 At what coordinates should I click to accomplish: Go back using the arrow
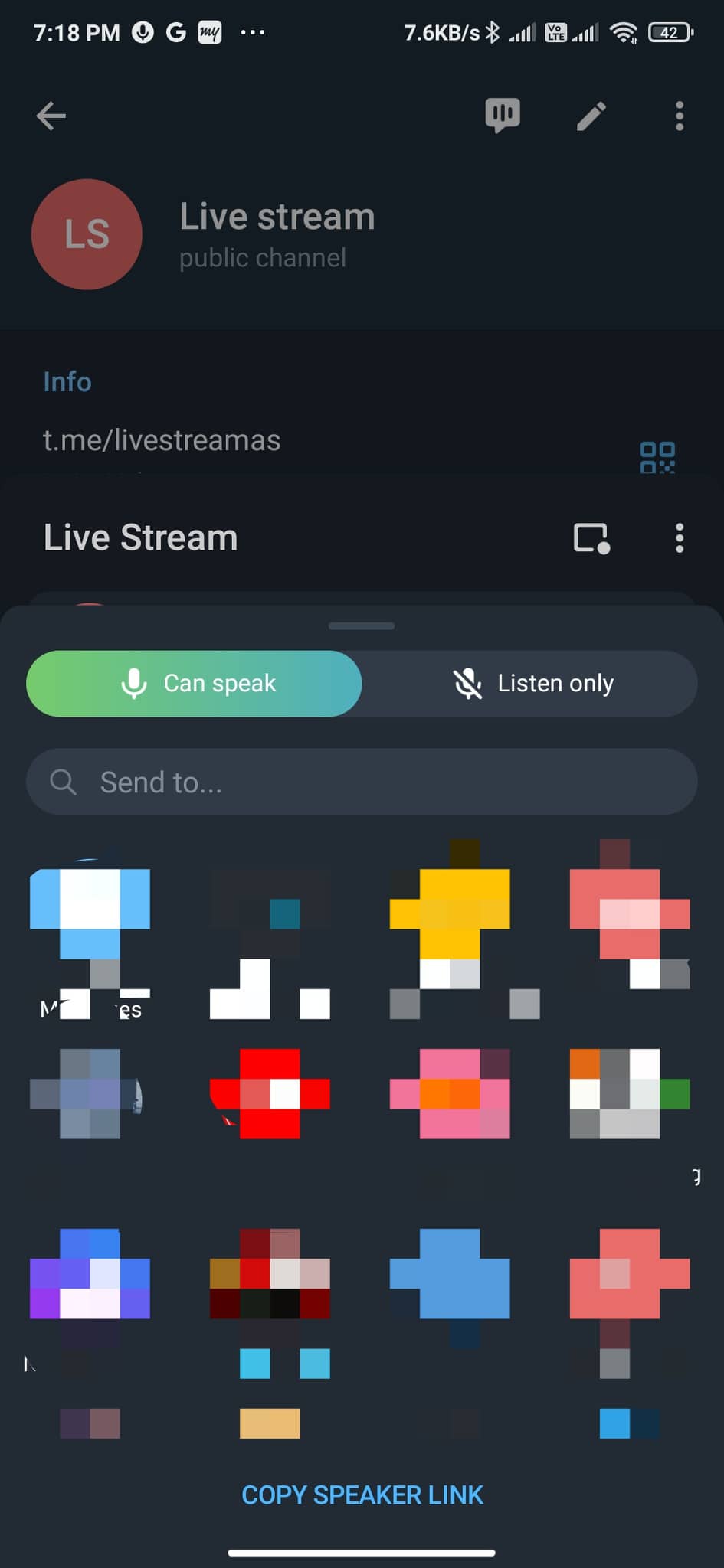51,116
